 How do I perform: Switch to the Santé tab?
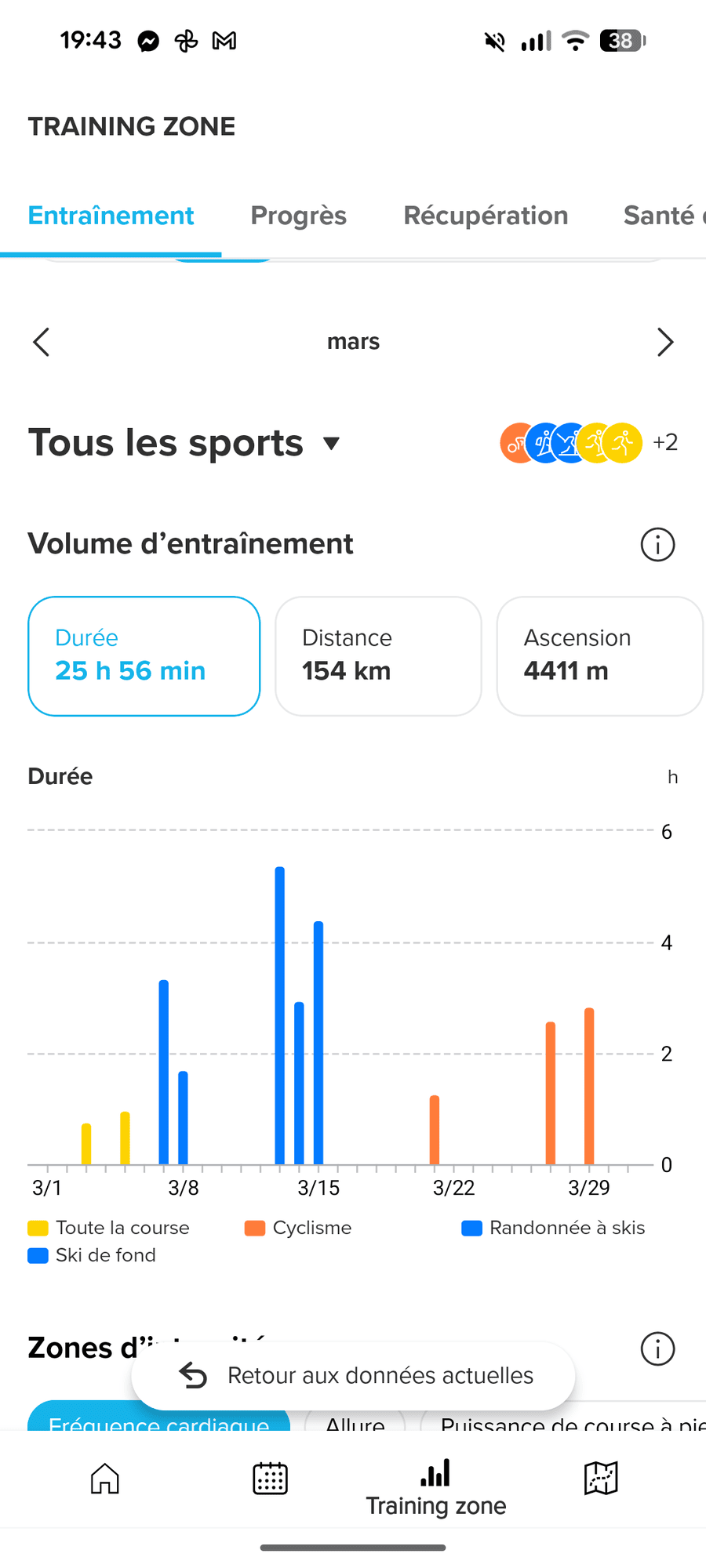661,216
